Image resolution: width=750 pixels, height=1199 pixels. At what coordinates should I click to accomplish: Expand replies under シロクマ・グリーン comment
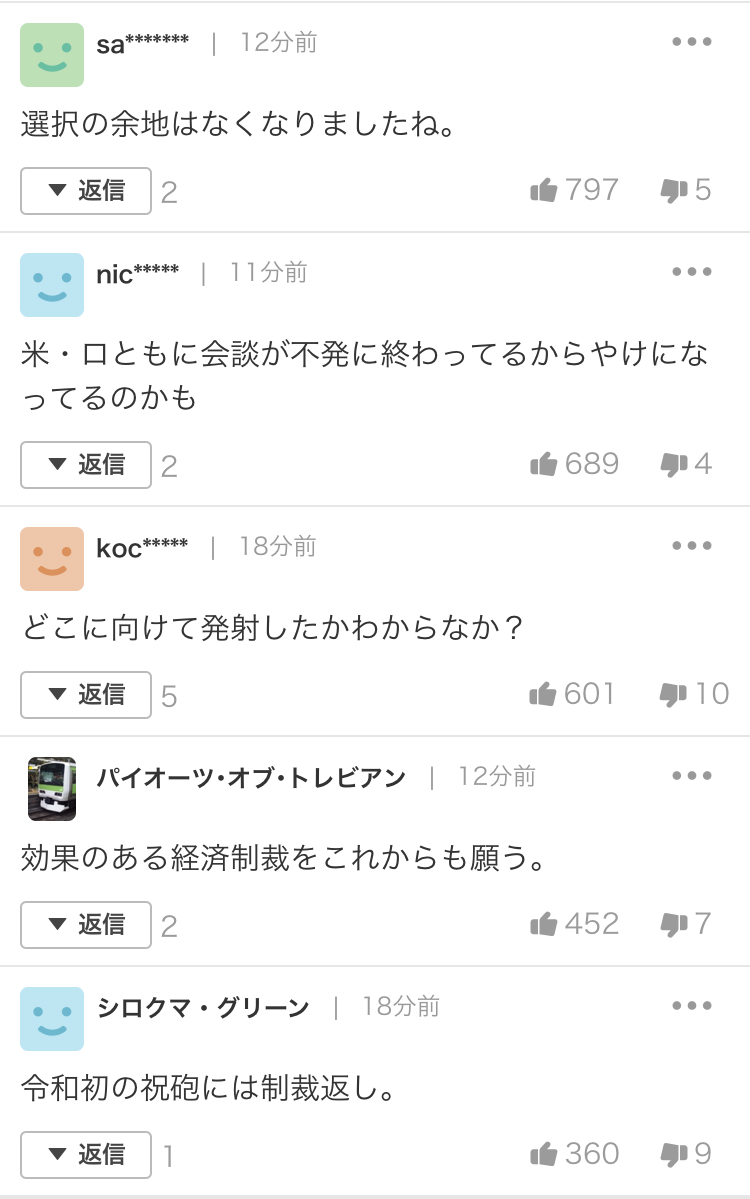tap(86, 1155)
